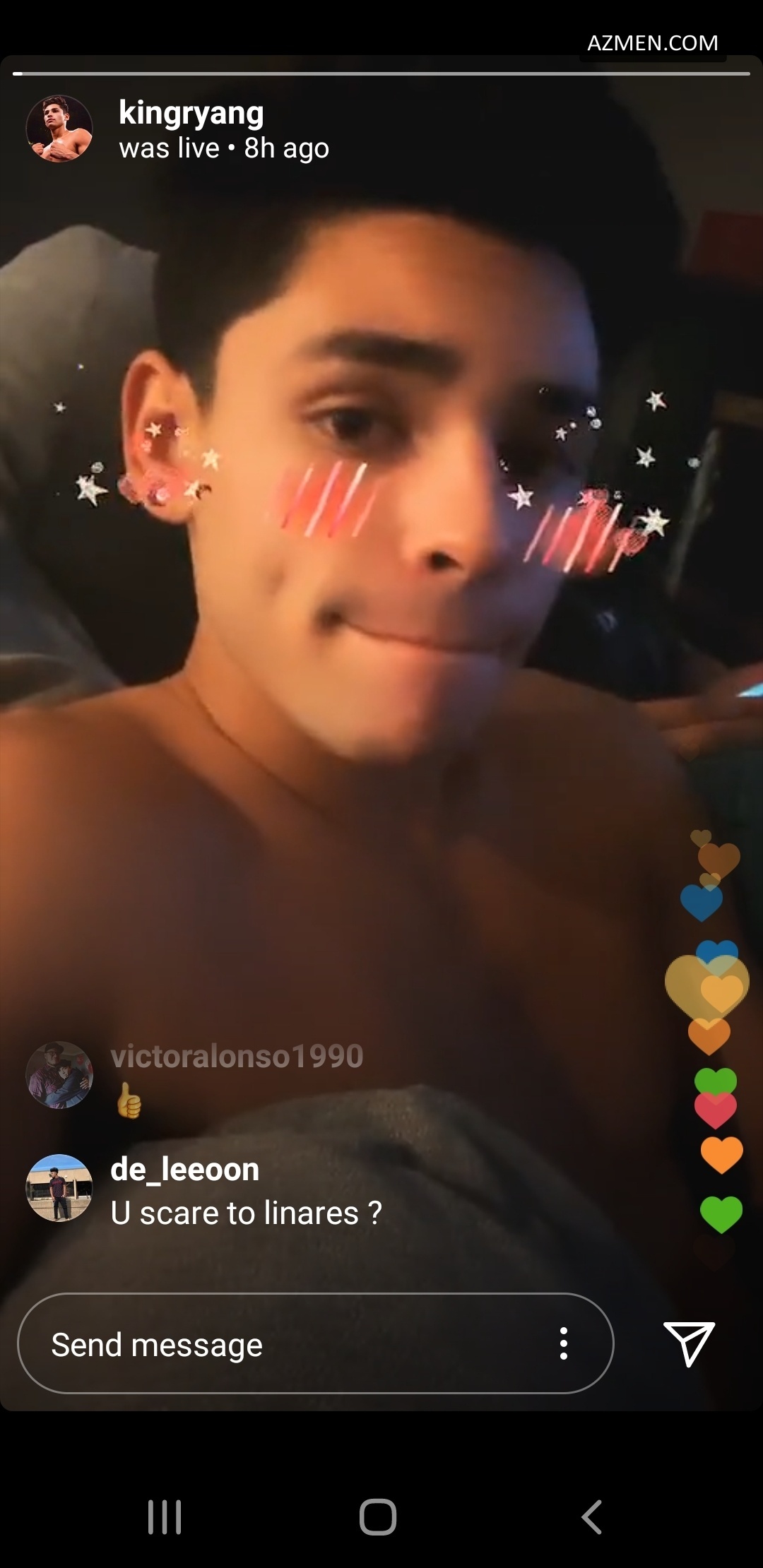763x1568 pixels.
Task: Tap the kingryang username
Action: (x=191, y=113)
